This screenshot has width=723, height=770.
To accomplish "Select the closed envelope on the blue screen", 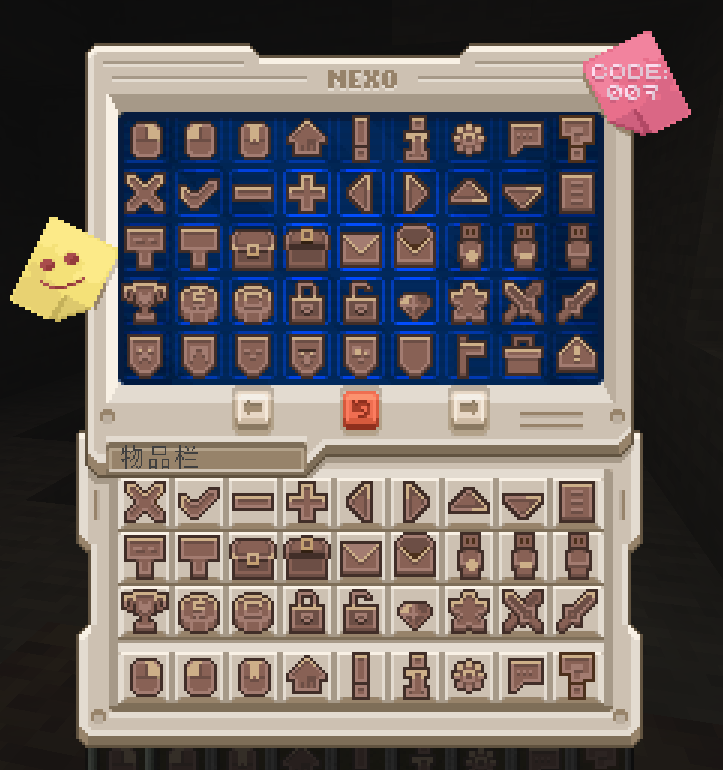I will [x=361, y=247].
